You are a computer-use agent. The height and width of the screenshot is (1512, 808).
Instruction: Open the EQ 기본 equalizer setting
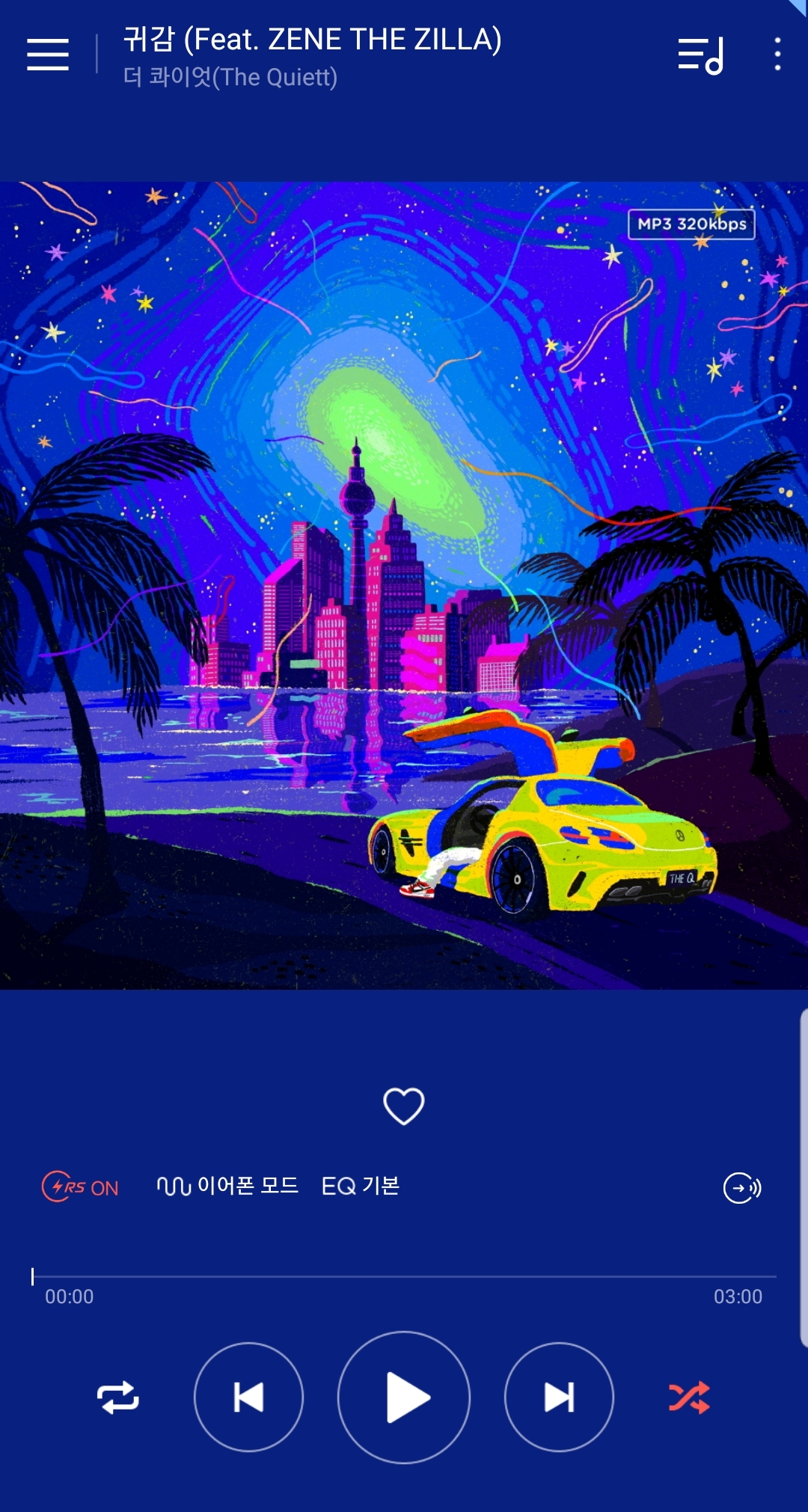(361, 1186)
